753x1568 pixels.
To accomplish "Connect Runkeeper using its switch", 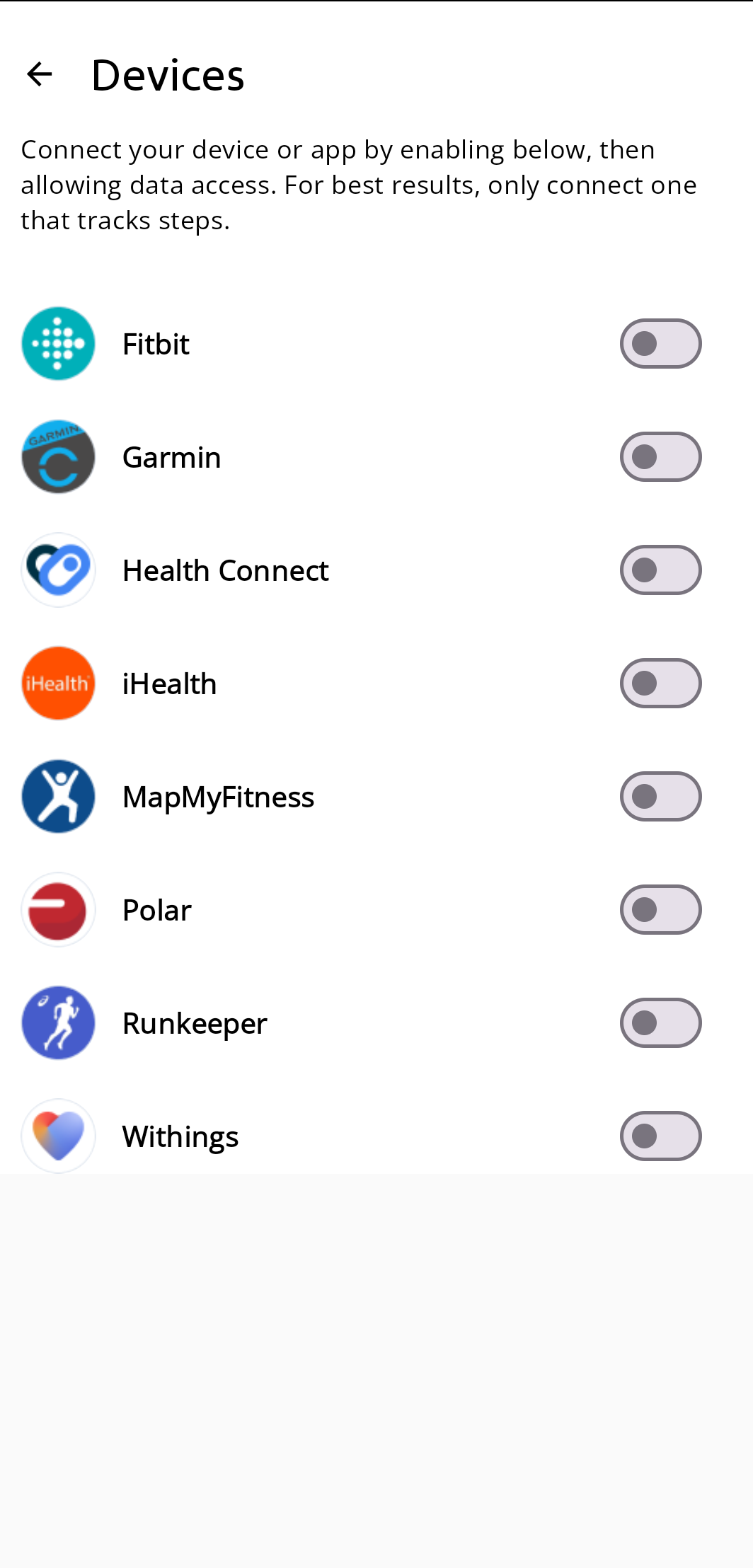I will tap(660, 1023).
